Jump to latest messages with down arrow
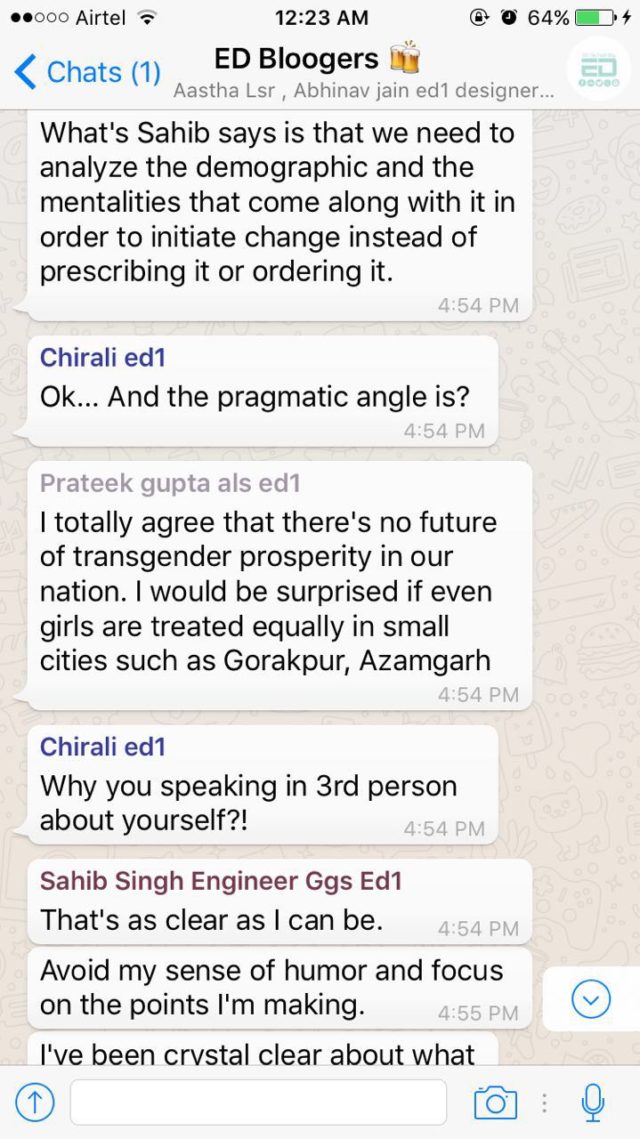Viewport: 640px width, 1139px height. (592, 999)
